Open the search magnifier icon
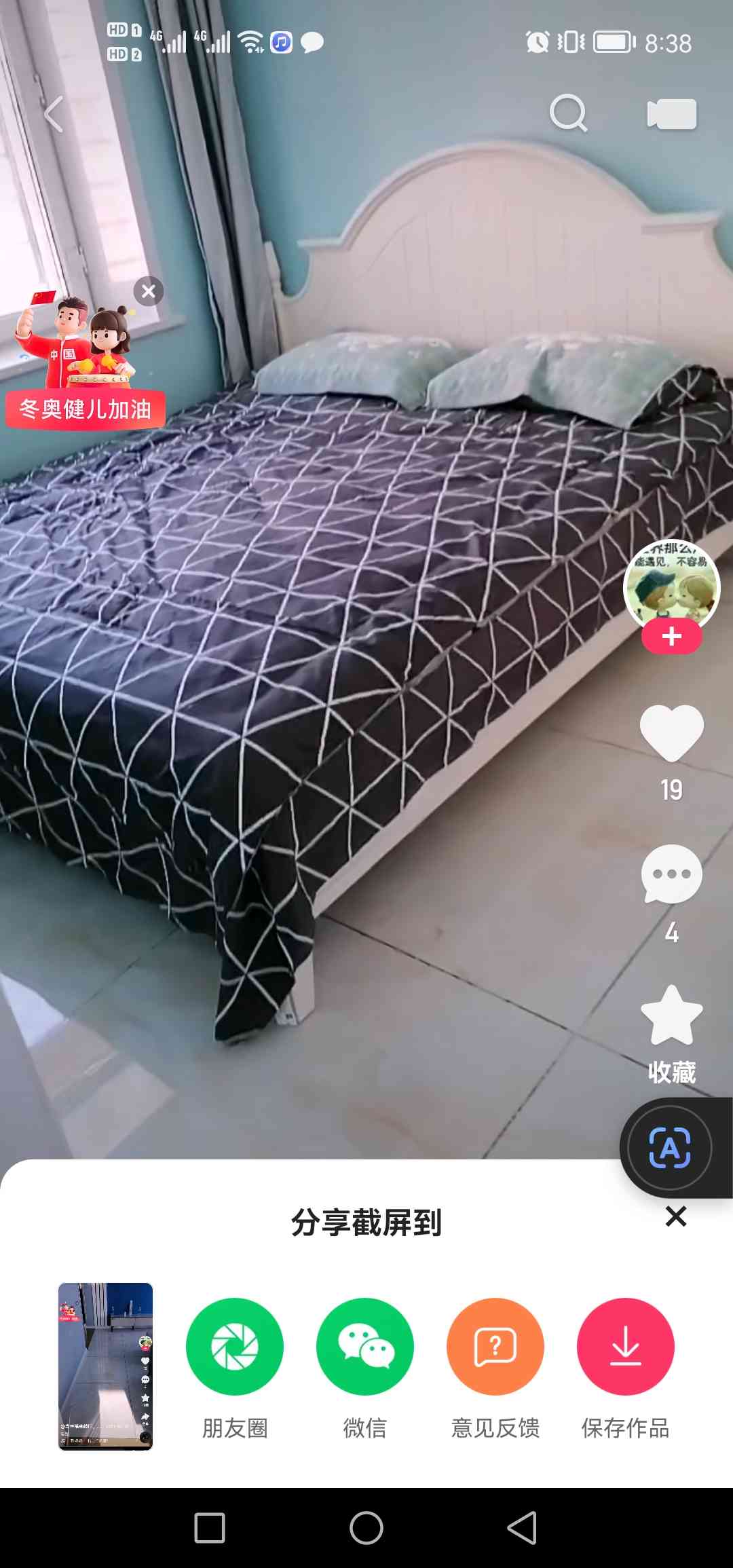Viewport: 733px width, 1568px height. coord(568,113)
